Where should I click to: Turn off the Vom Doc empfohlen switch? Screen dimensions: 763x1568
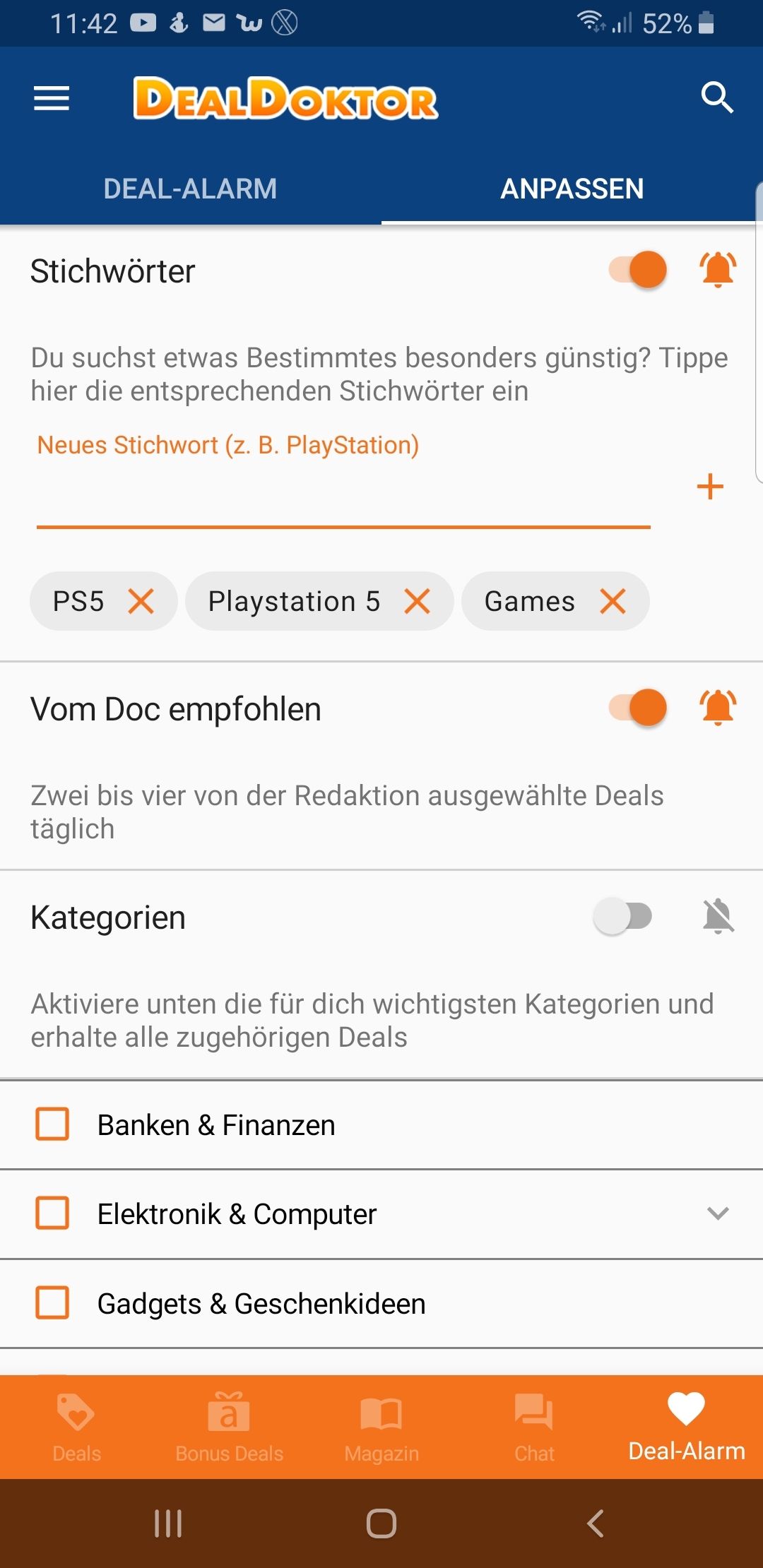(638, 707)
